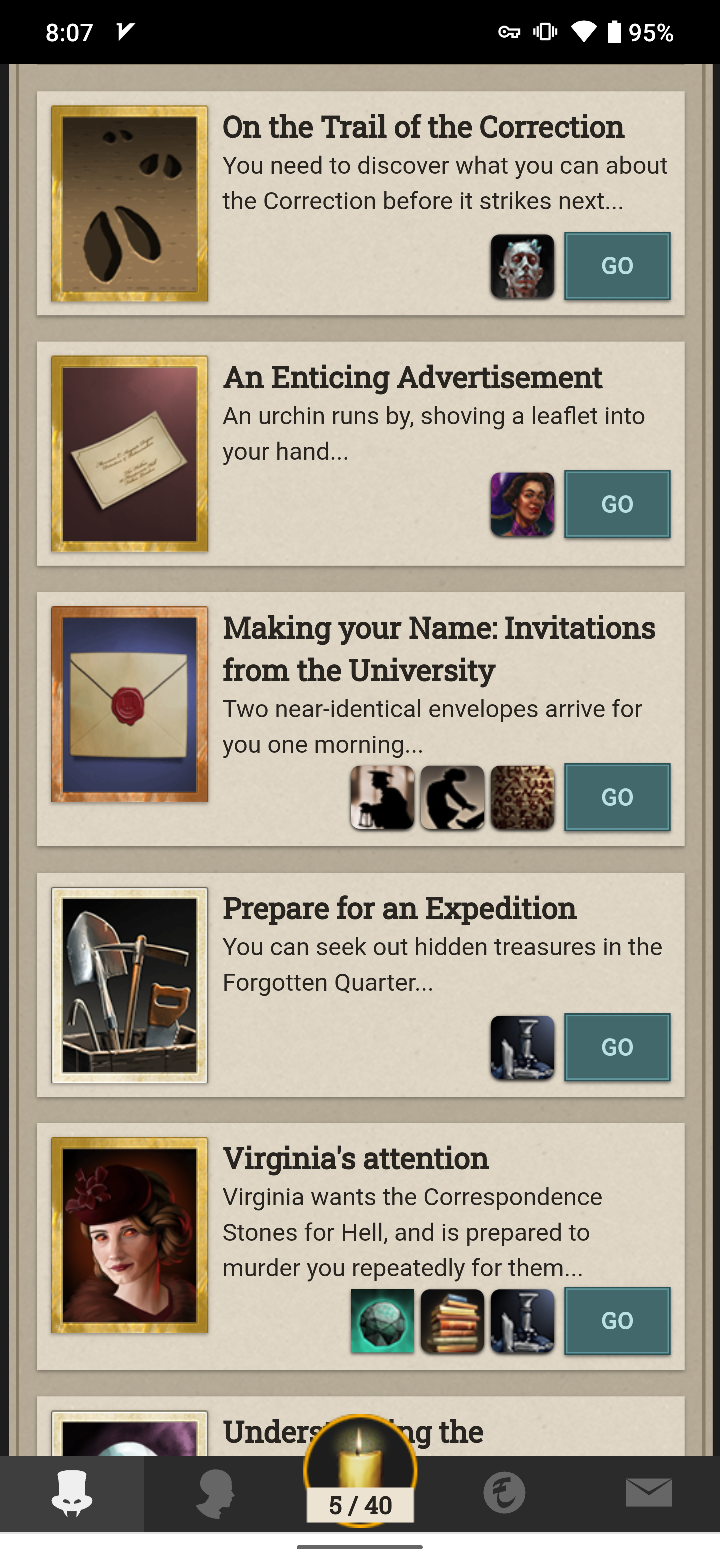Open the footprints card image for the Correction

(x=130, y=204)
